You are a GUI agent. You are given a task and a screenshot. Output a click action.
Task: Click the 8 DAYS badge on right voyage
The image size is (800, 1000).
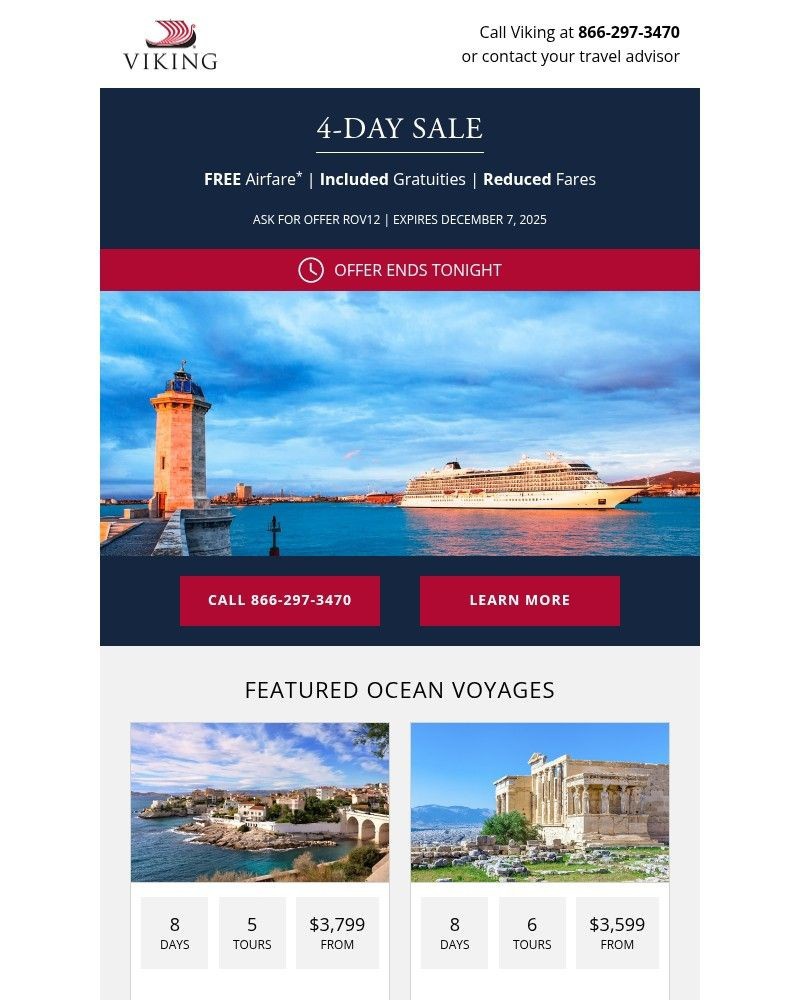pyautogui.click(x=454, y=932)
